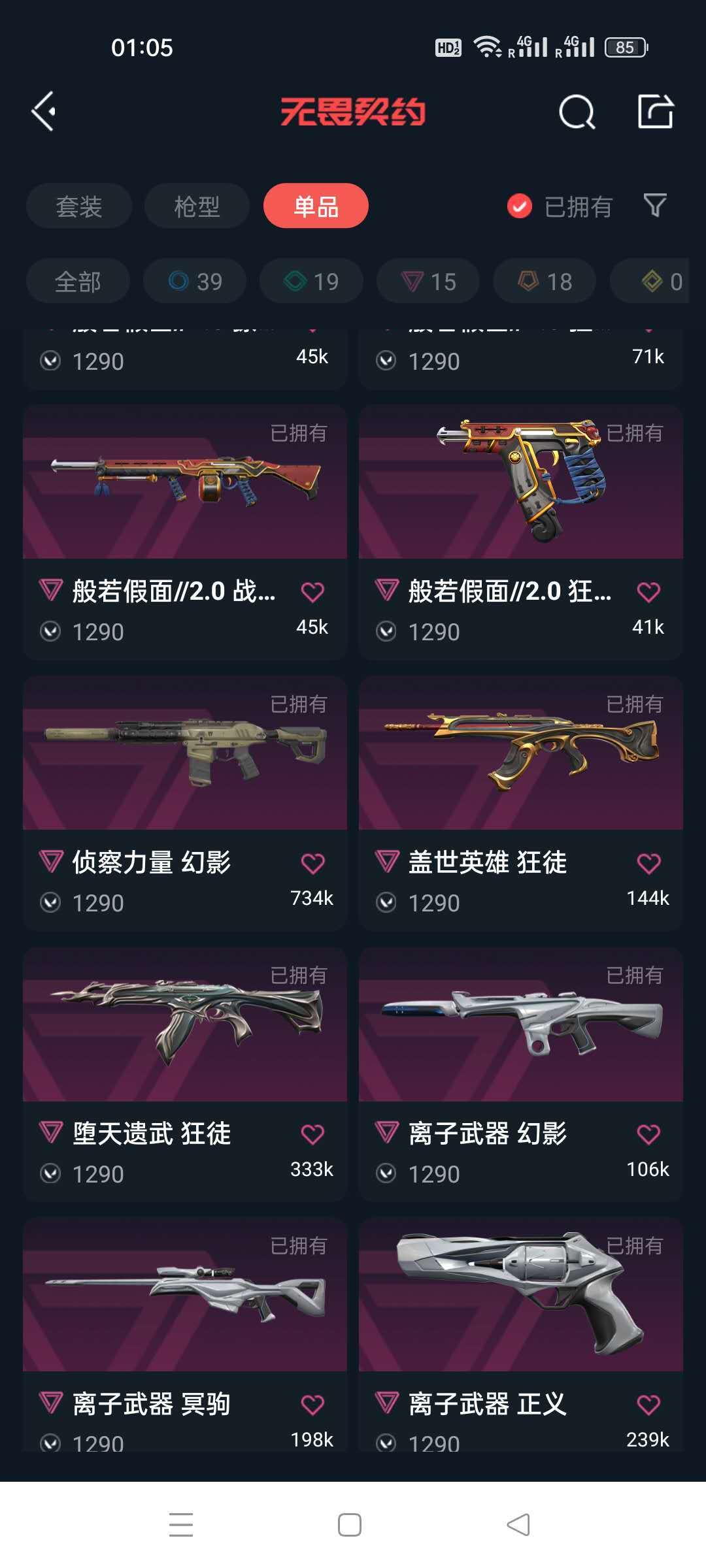706x1568 pixels.
Task: Favorite the 离子武器 正义 skin heart
Action: (x=648, y=1405)
